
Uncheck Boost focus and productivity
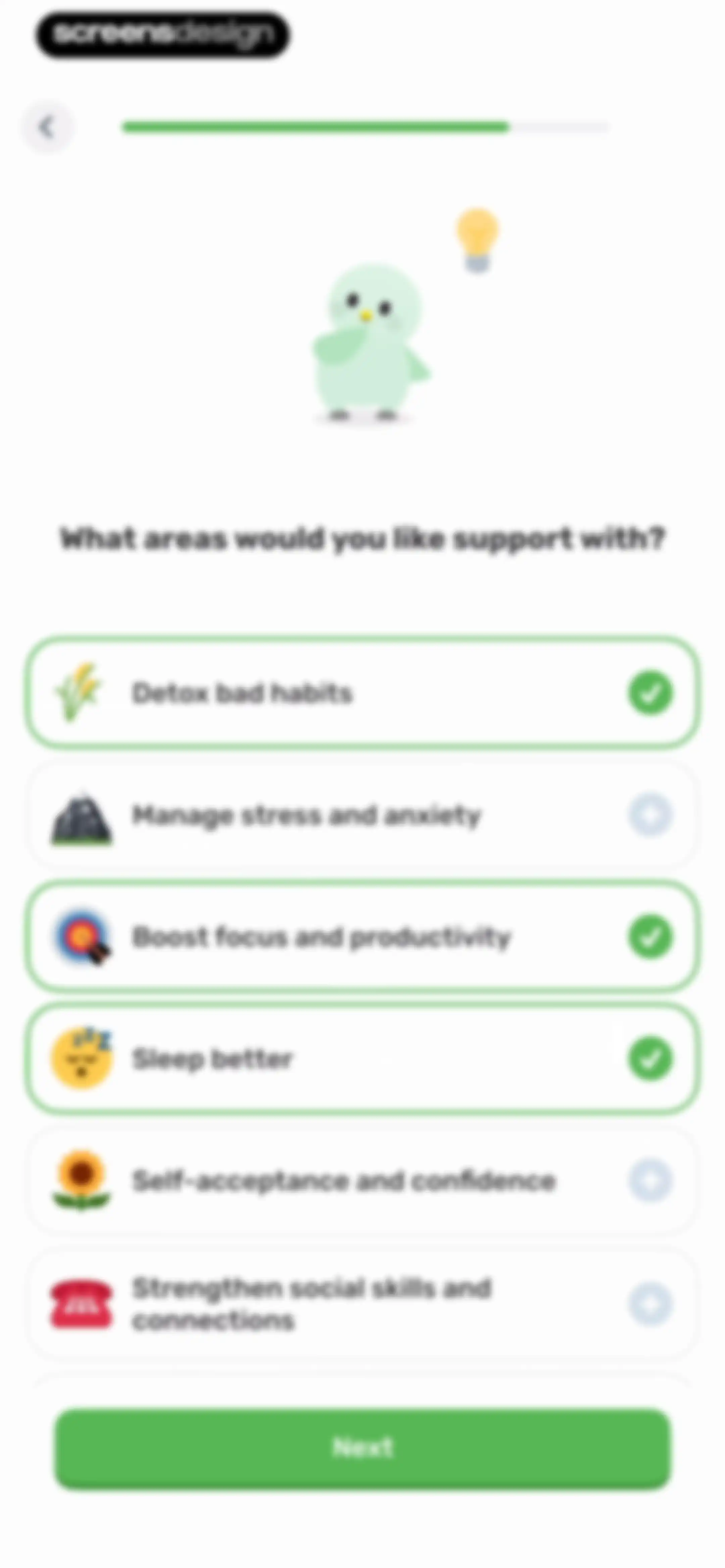pyautogui.click(x=362, y=936)
